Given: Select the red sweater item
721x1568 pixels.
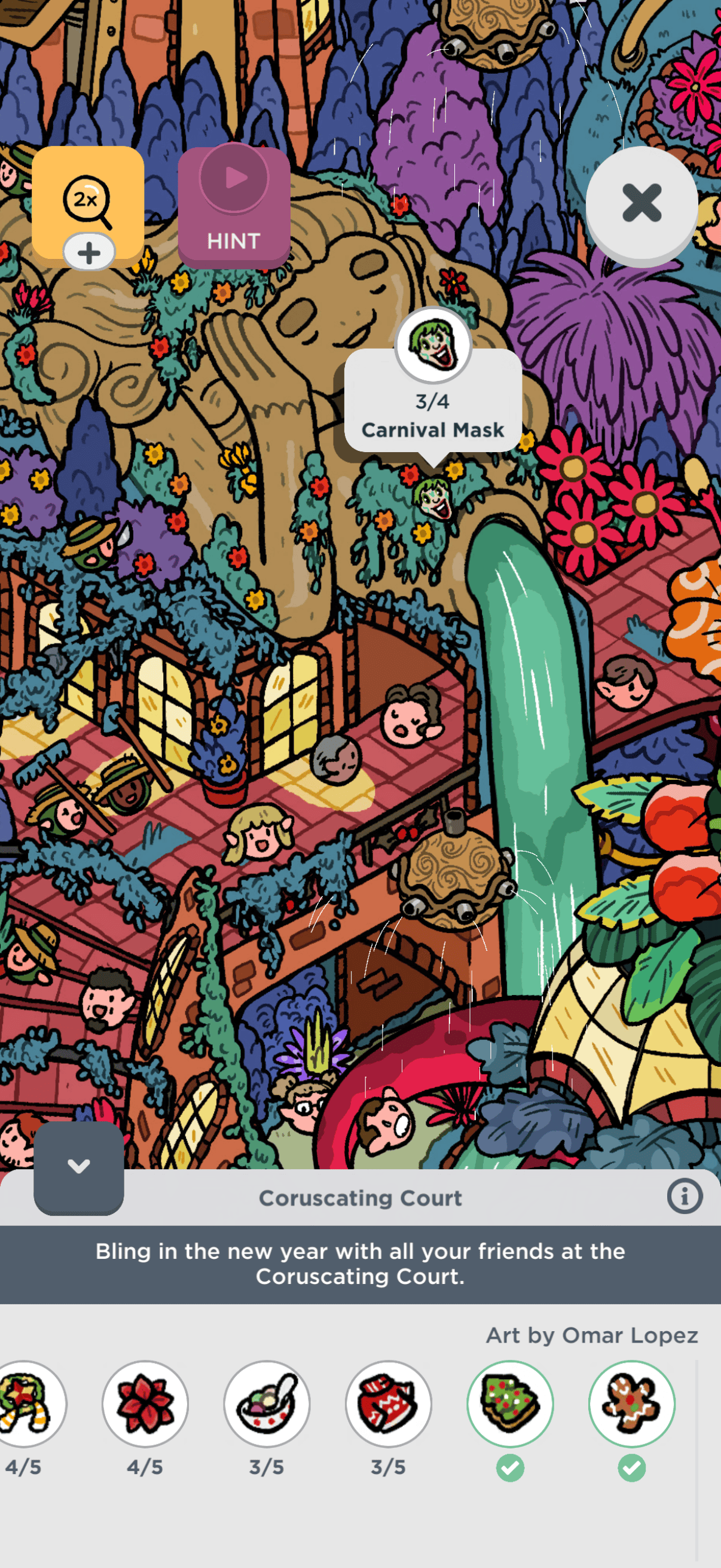Looking at the screenshot, I should (x=388, y=1403).
